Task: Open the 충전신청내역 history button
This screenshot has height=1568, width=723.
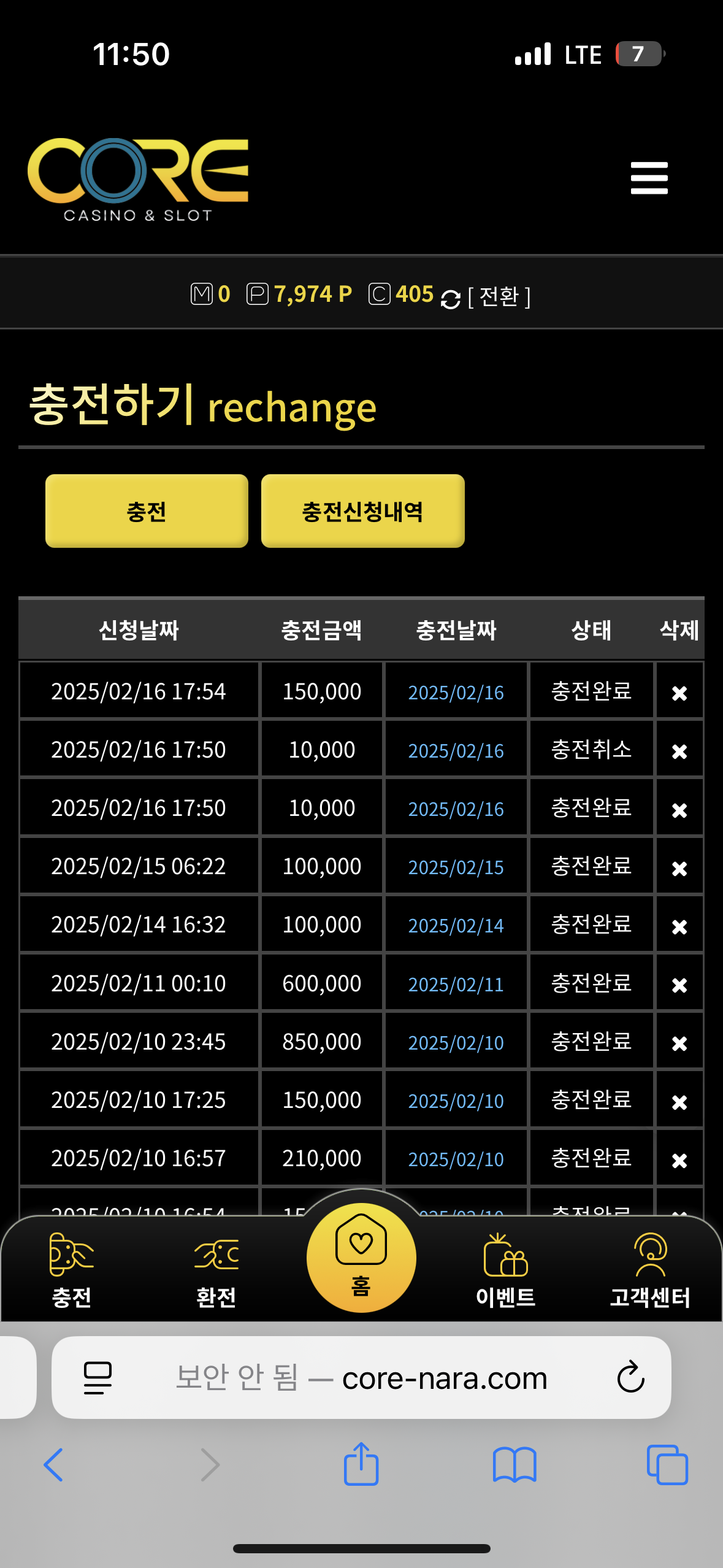Action: [x=362, y=511]
